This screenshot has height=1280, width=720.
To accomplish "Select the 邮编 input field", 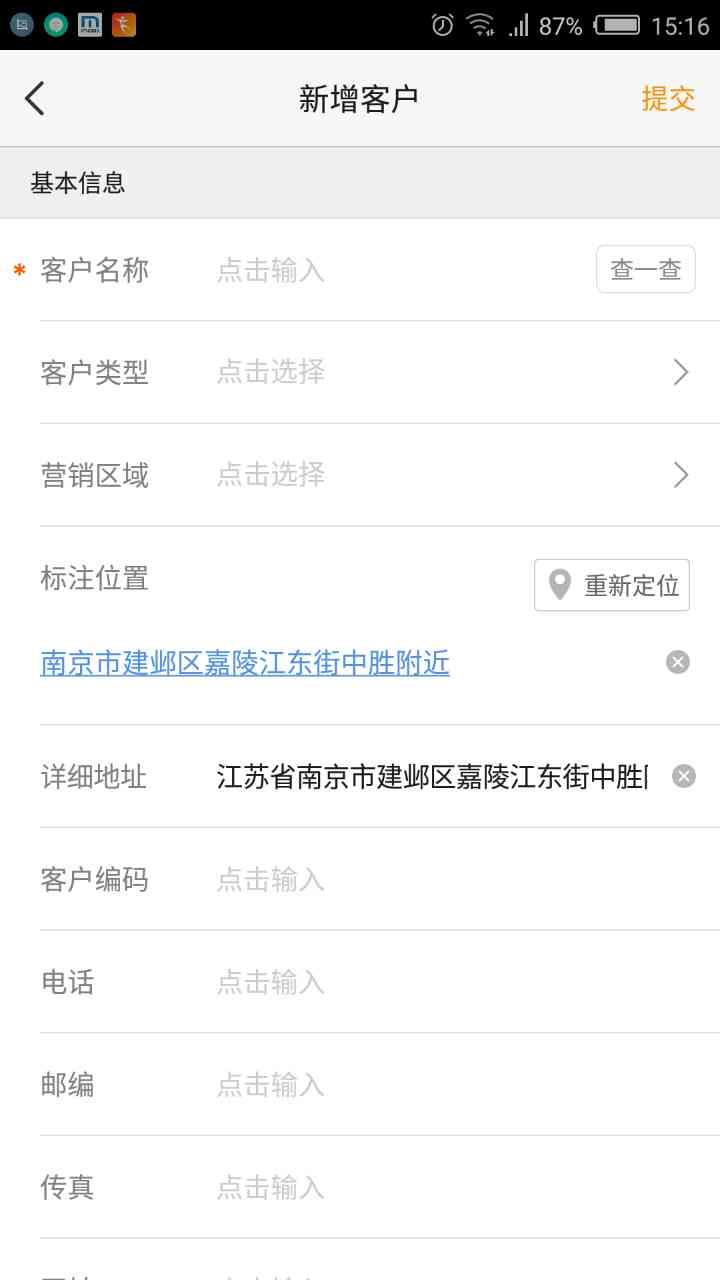I will click(x=450, y=1085).
